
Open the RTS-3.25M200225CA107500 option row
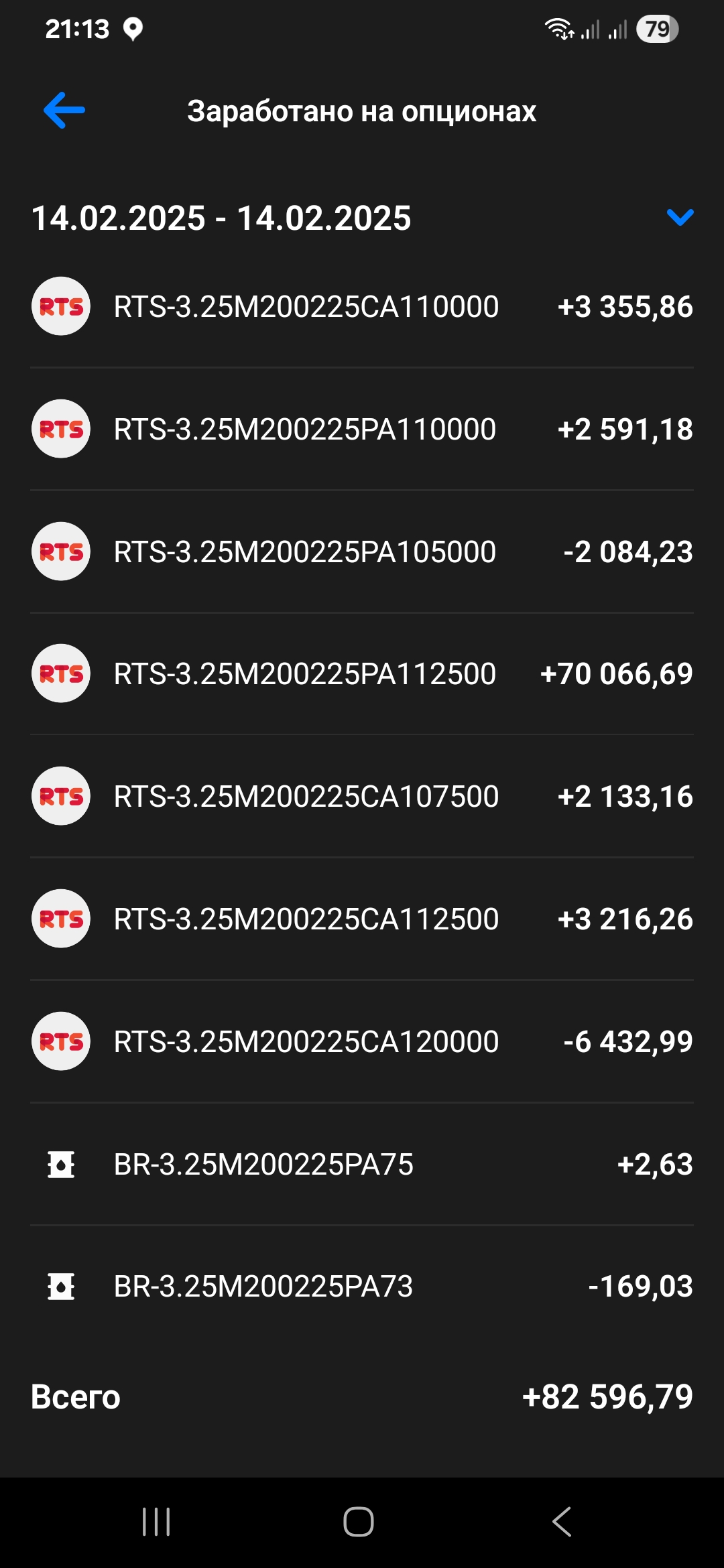pos(362,797)
